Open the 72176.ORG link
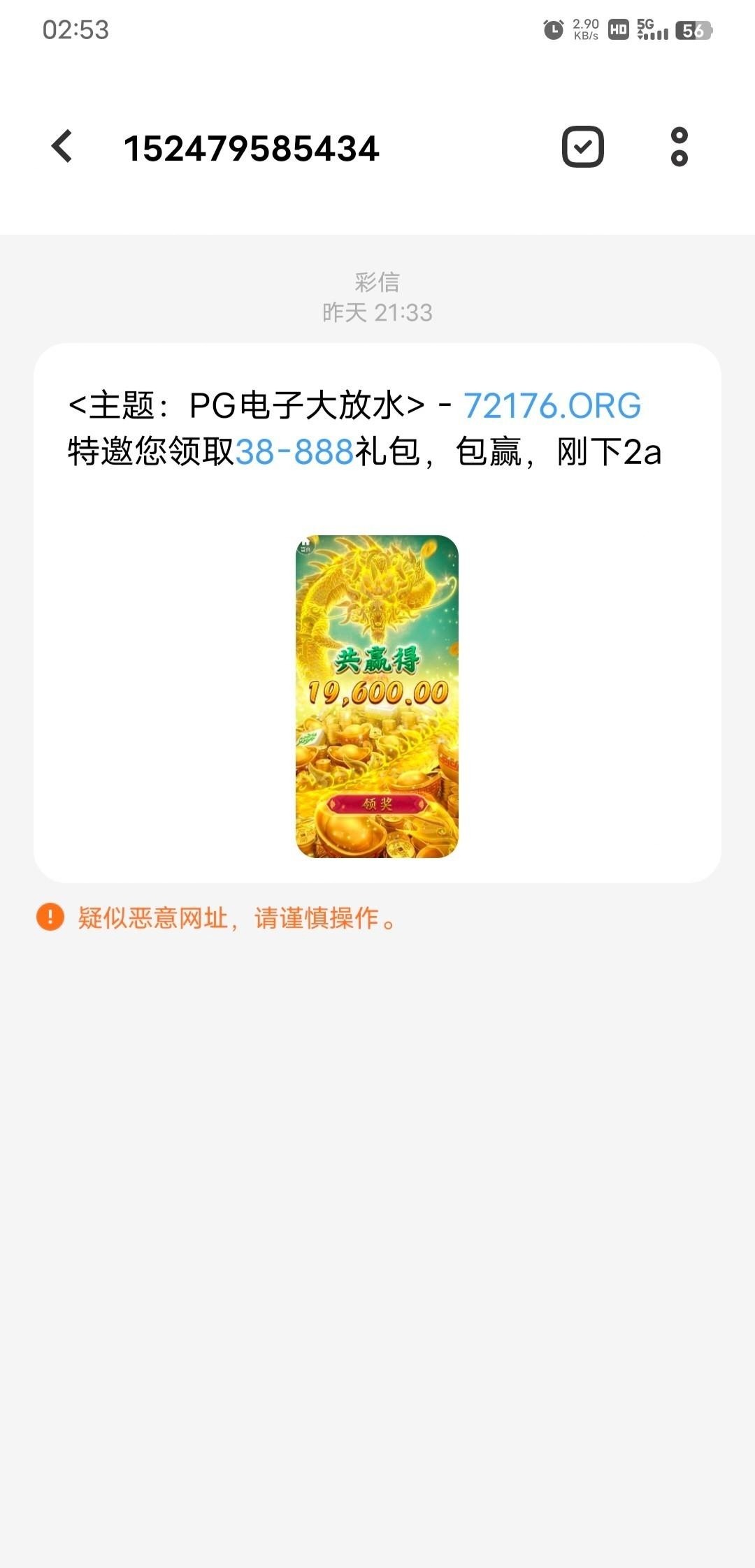Screen dimensions: 755x1568 point(552,406)
